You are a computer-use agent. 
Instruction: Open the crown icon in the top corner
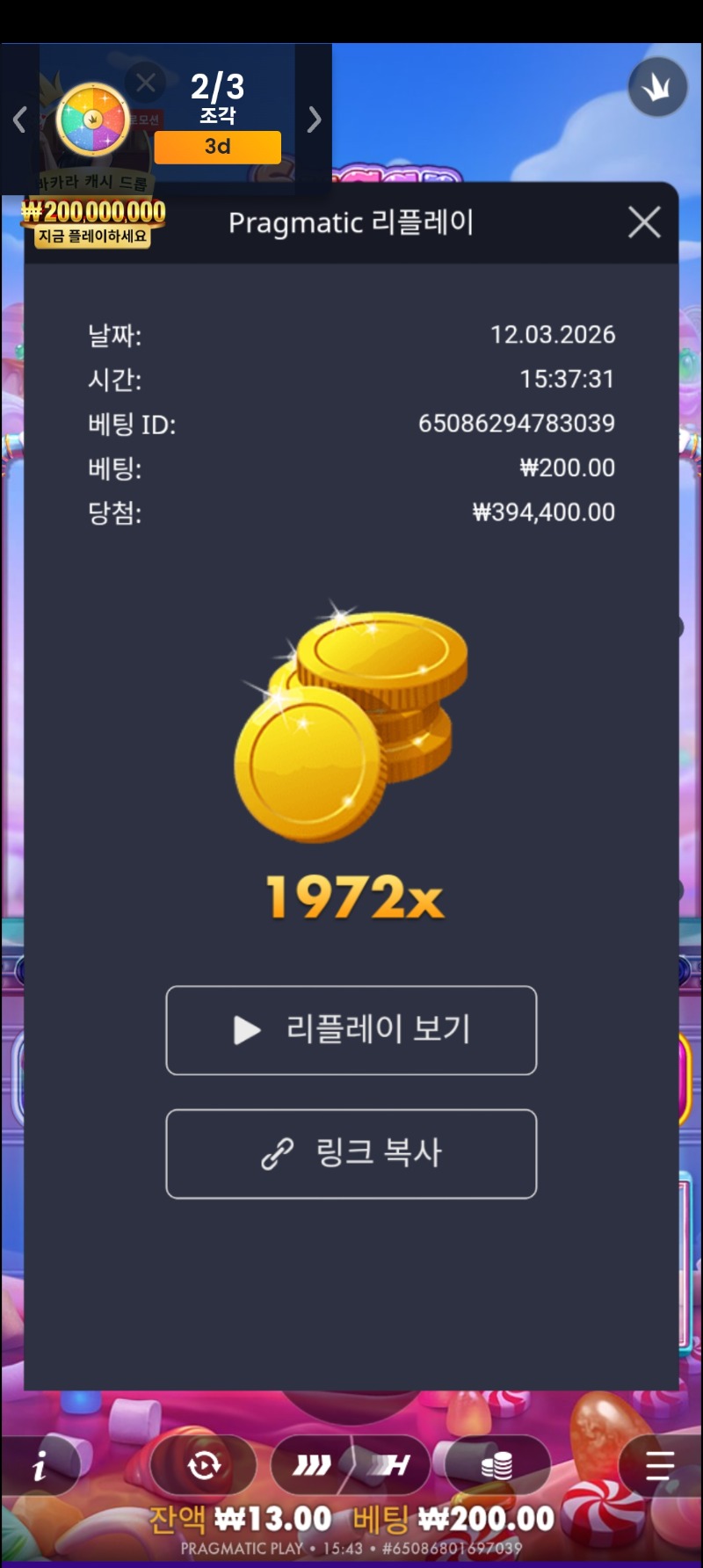pos(657,87)
